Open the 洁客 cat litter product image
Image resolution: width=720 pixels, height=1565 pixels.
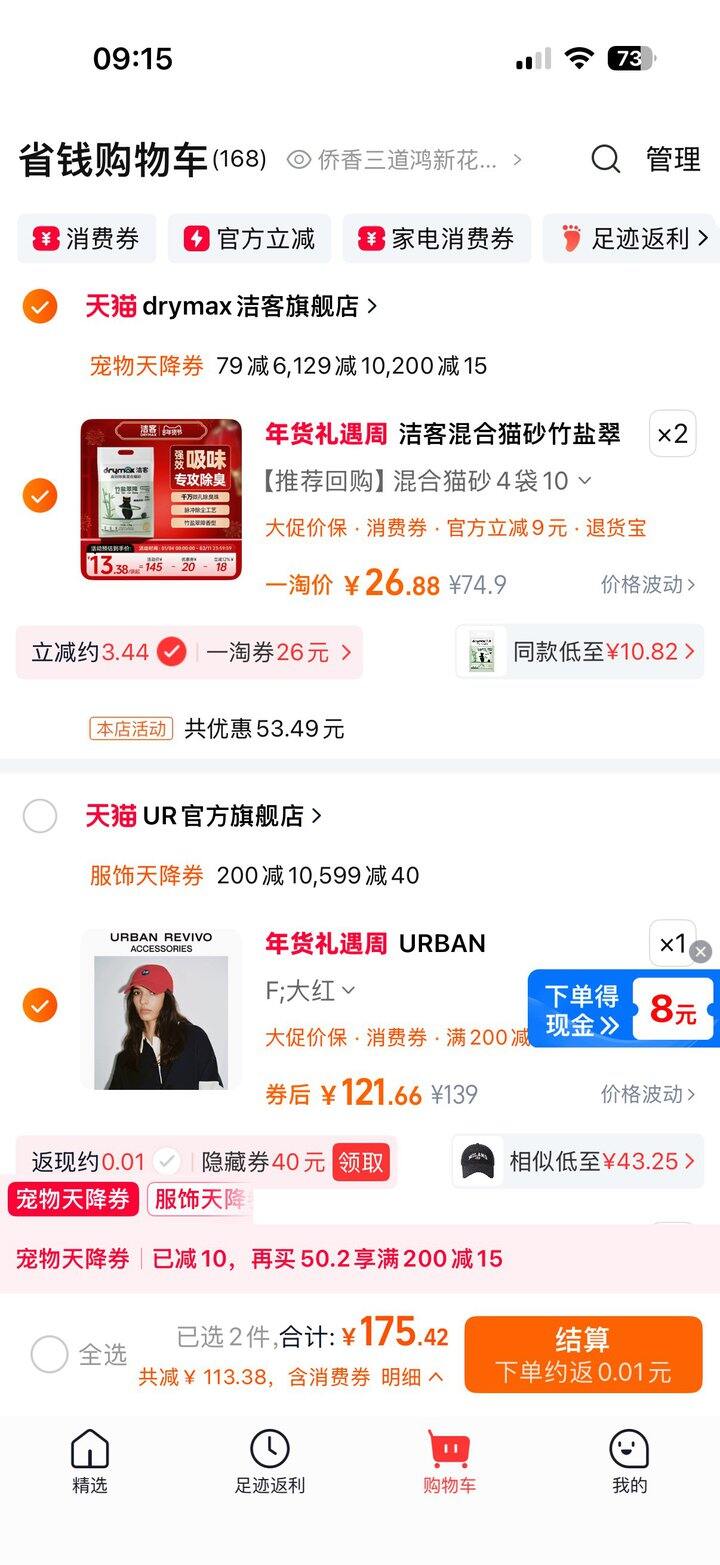click(161, 499)
